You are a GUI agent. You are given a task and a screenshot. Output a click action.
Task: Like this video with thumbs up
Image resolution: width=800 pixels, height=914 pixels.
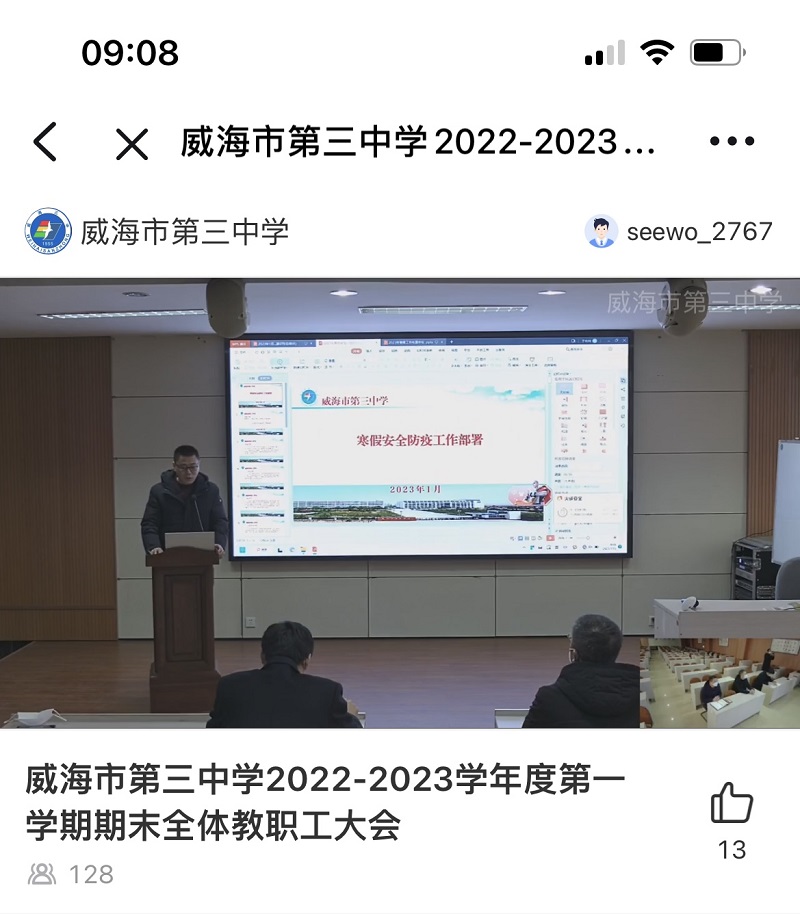pos(731,803)
